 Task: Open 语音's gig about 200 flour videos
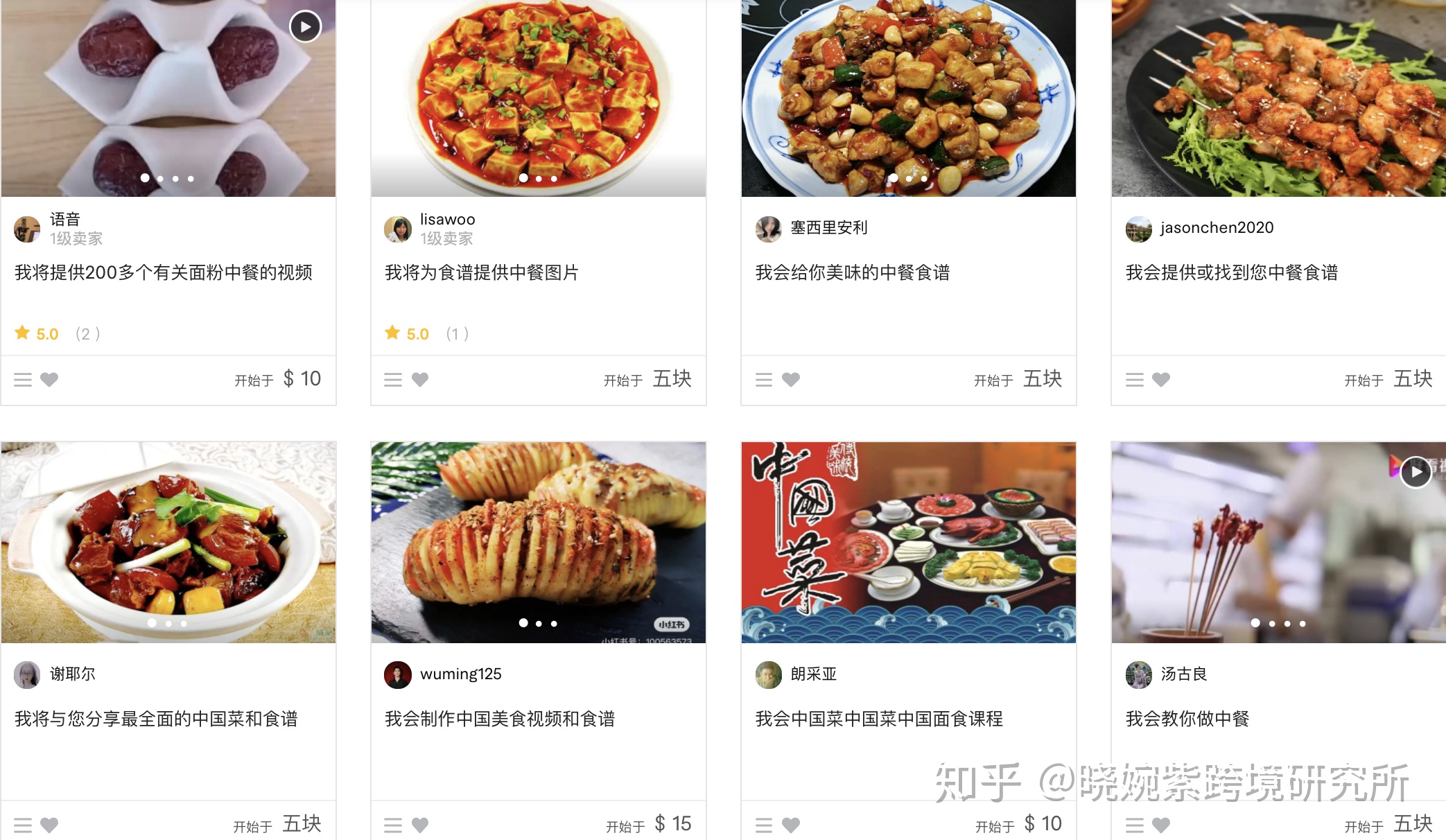163,272
